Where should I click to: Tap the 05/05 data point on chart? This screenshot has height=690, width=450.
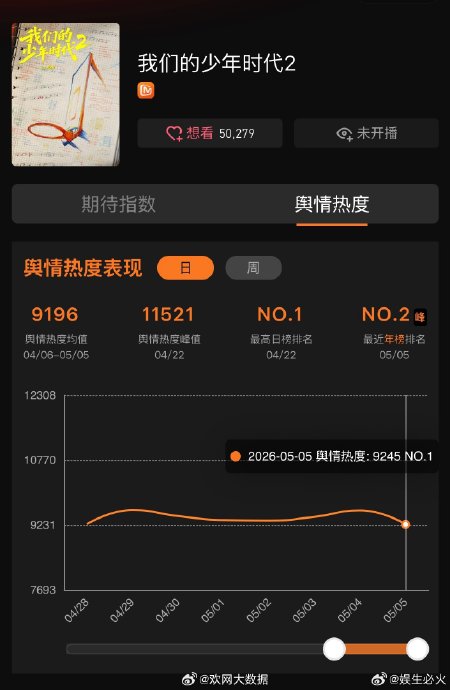(406, 525)
